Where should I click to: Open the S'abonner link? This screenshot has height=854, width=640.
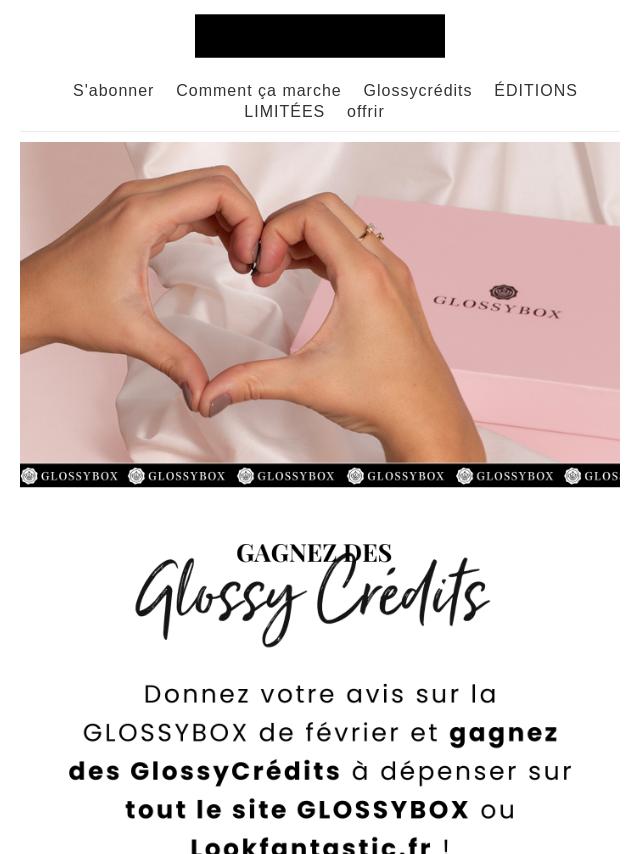pyautogui.click(x=113, y=90)
